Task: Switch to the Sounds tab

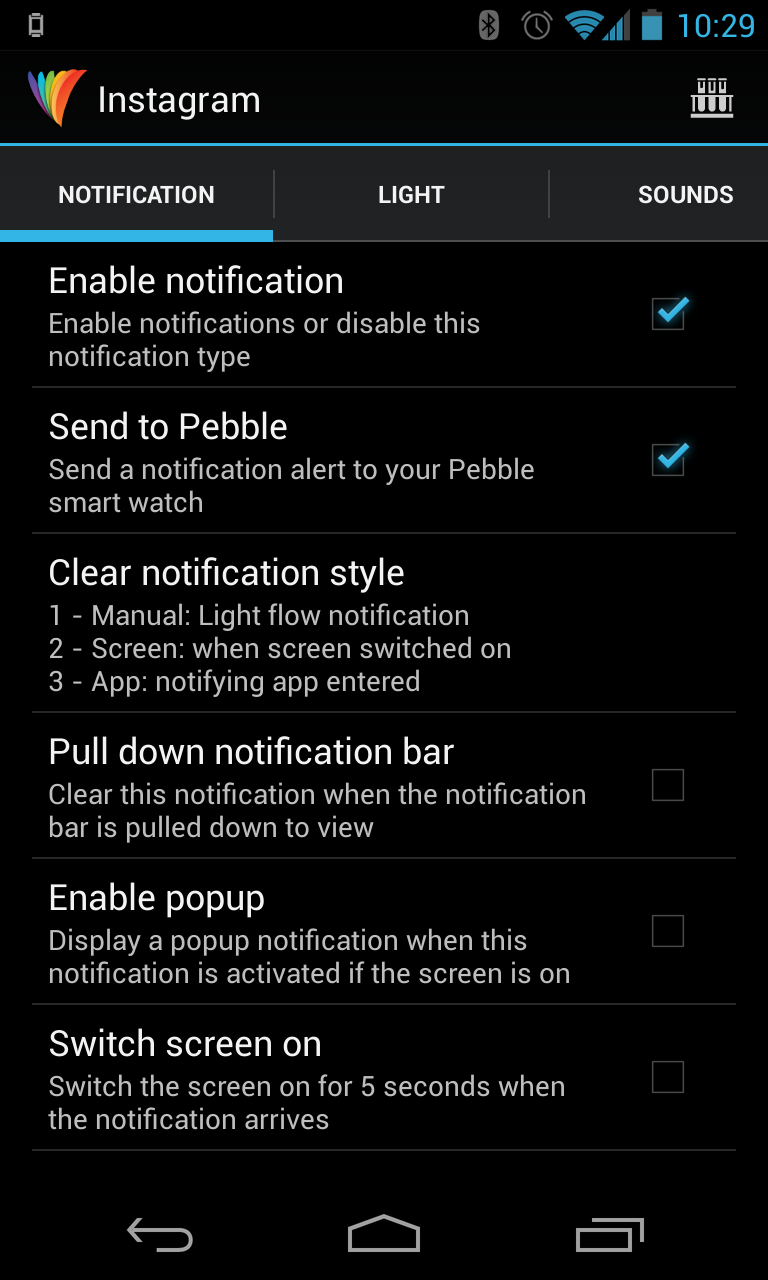Action: (x=685, y=194)
